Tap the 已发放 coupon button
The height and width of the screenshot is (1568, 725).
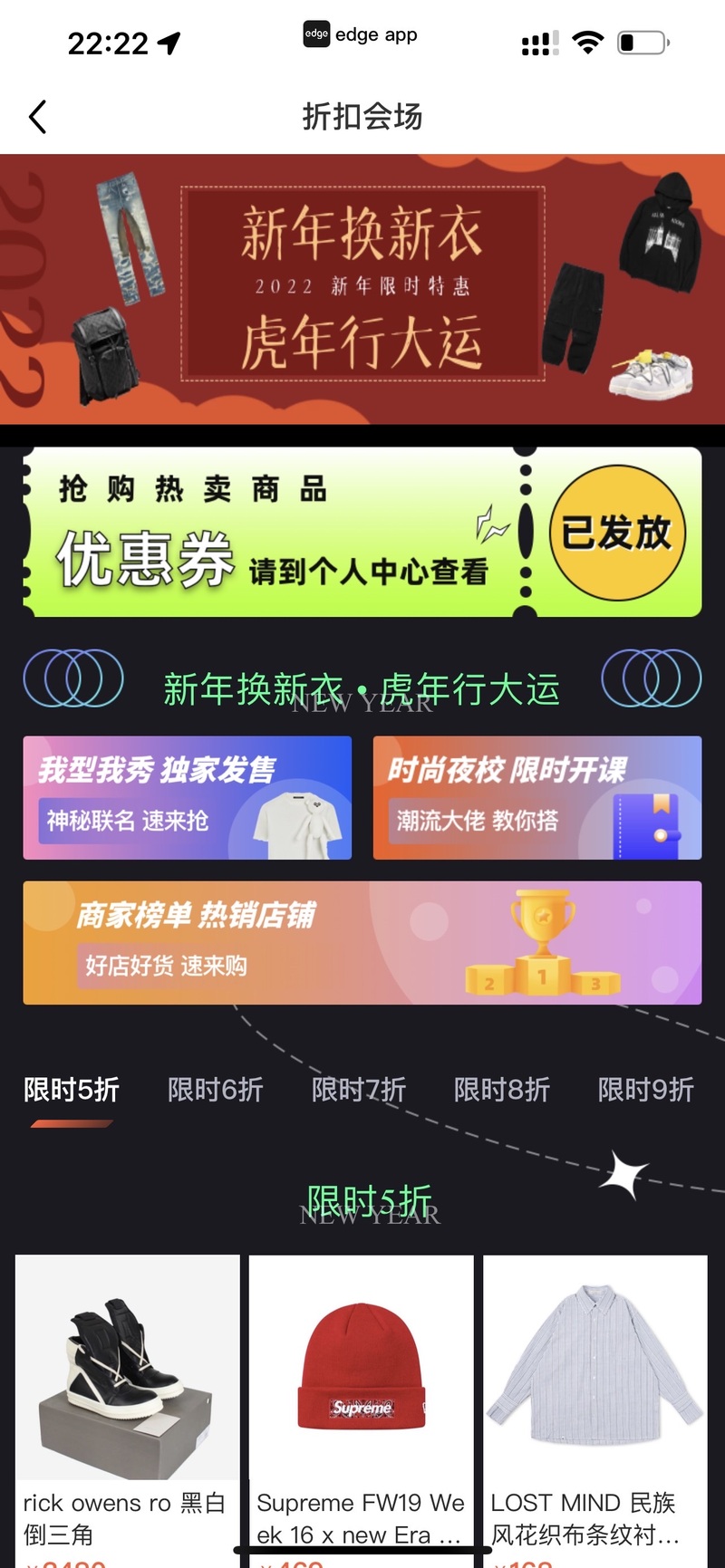(x=617, y=533)
